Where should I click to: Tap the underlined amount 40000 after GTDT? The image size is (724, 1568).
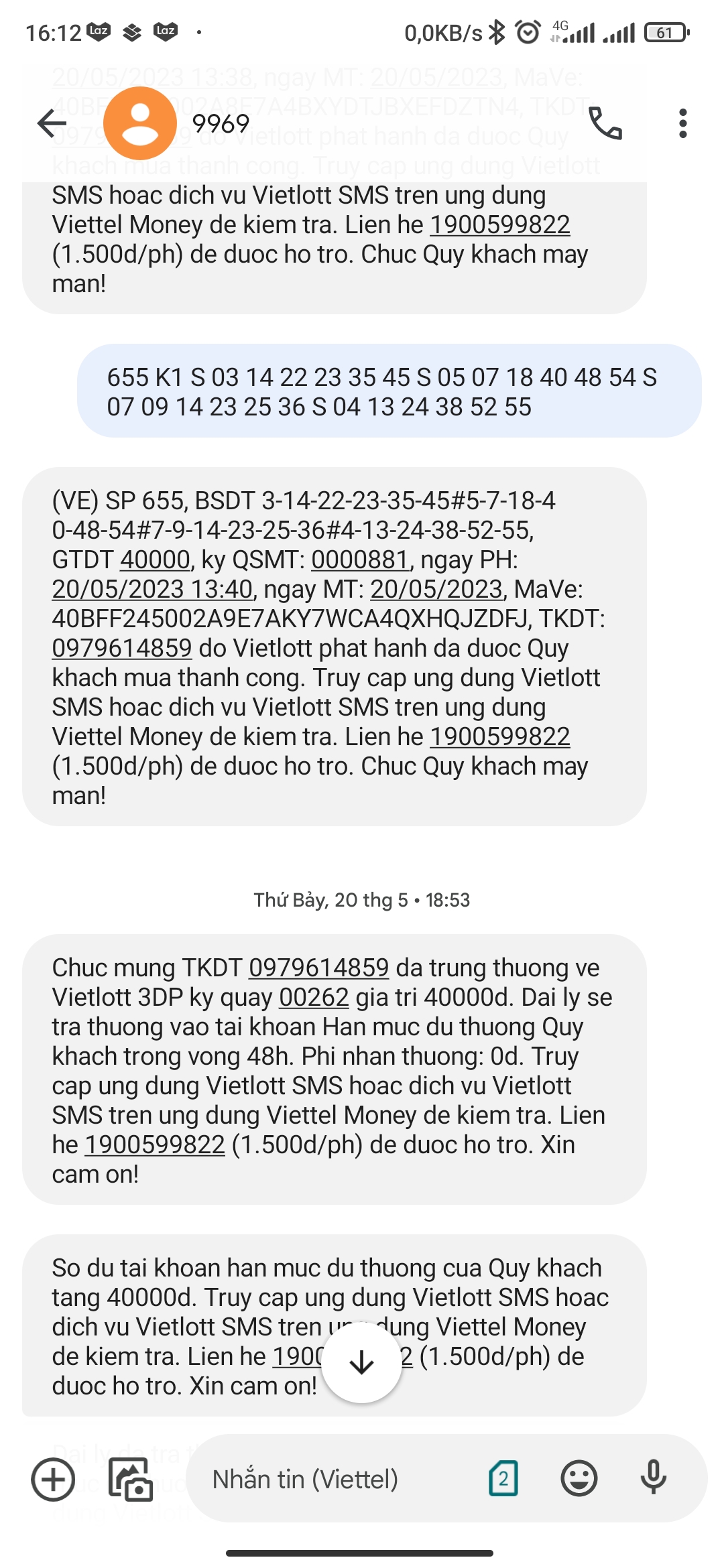pos(155,560)
